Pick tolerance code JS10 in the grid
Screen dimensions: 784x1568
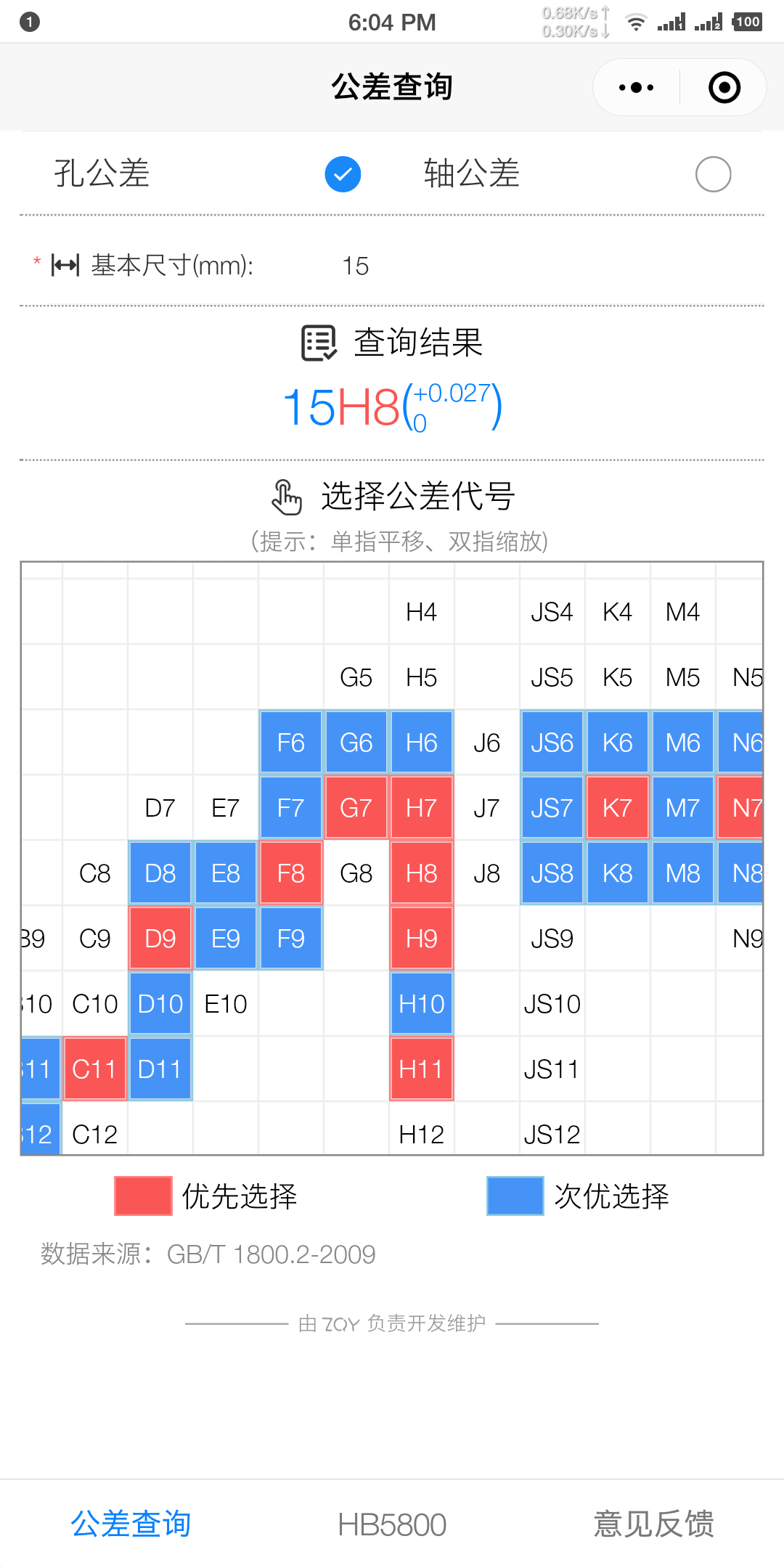(552, 1004)
